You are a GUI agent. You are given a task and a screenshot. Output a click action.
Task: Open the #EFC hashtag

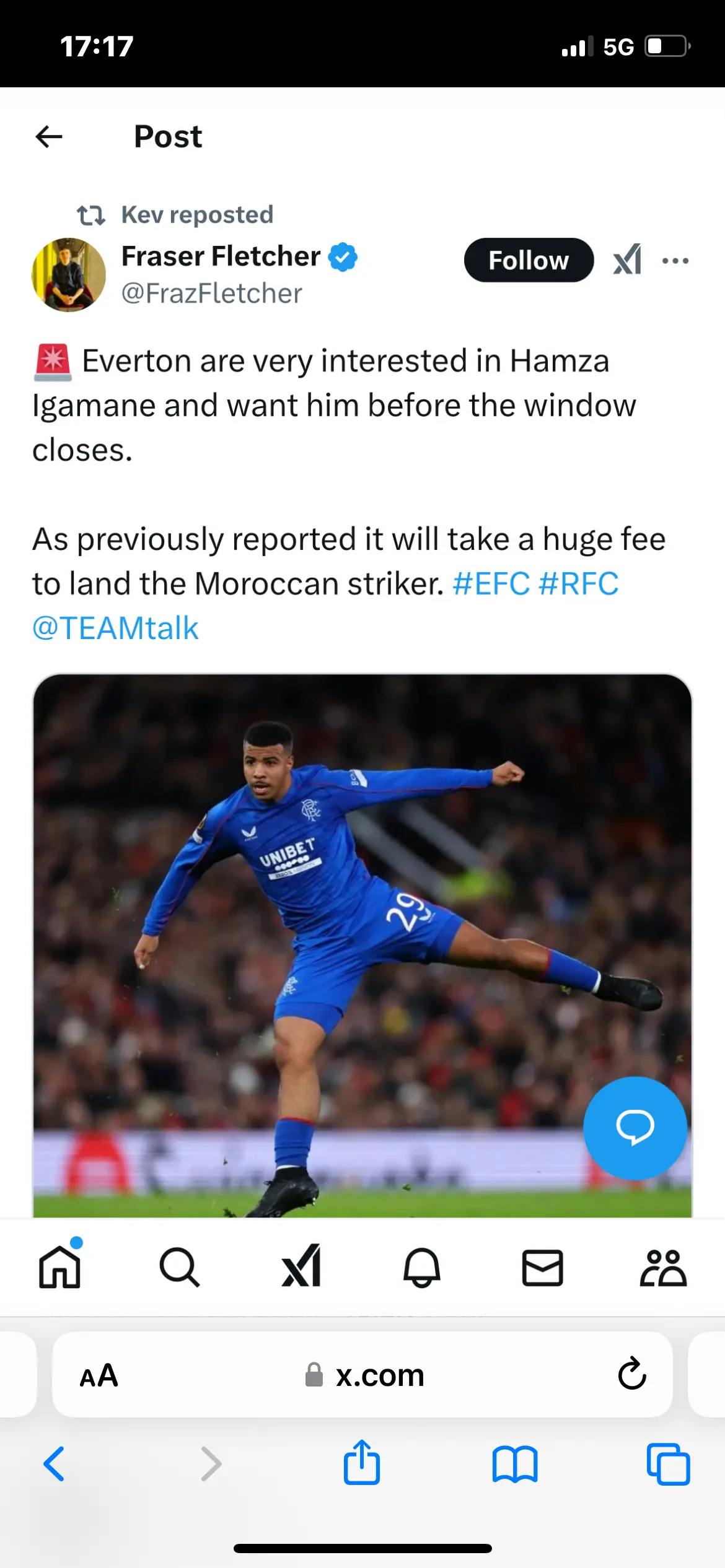click(491, 583)
